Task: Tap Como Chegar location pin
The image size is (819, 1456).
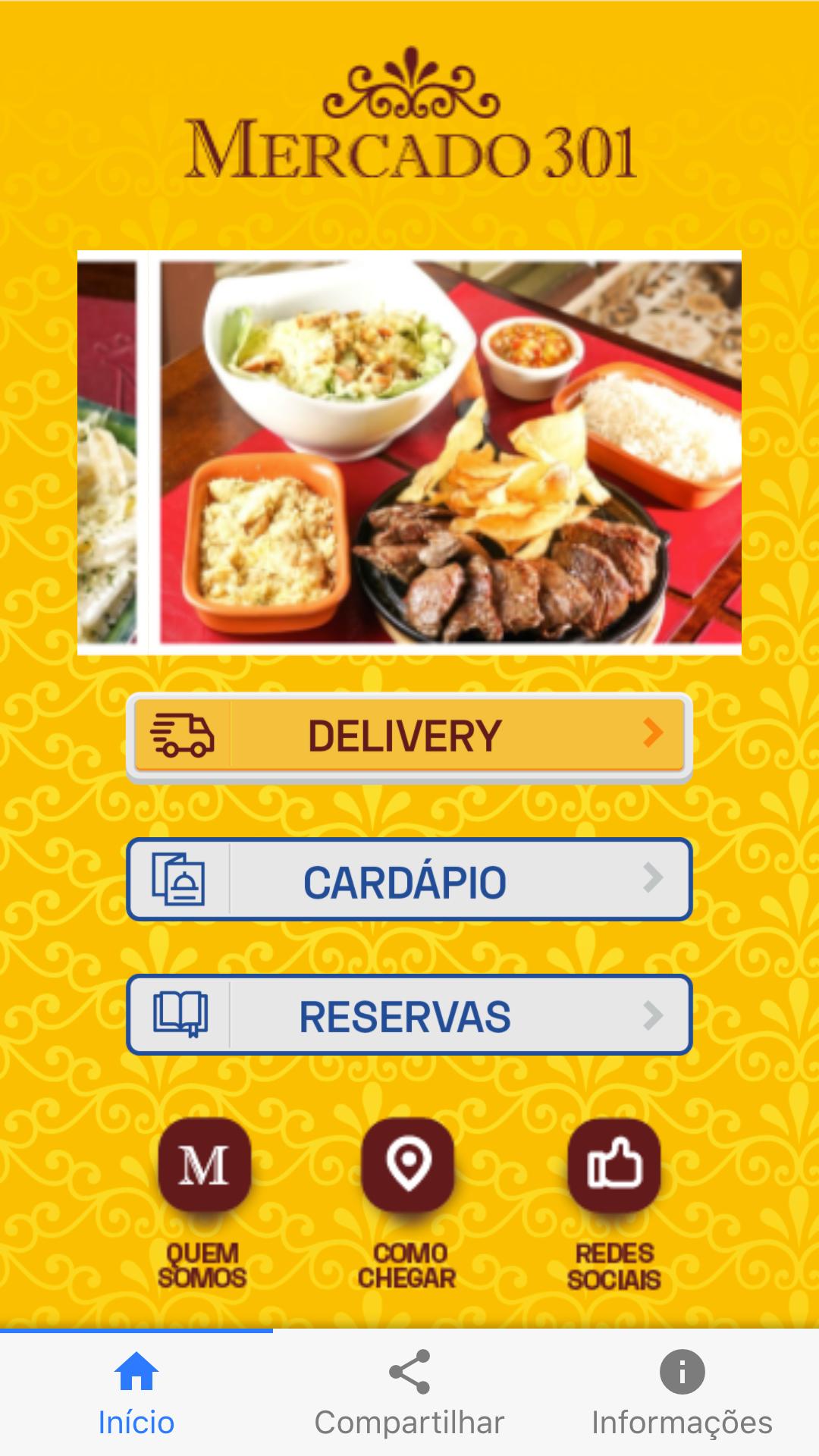Action: coord(408,1166)
